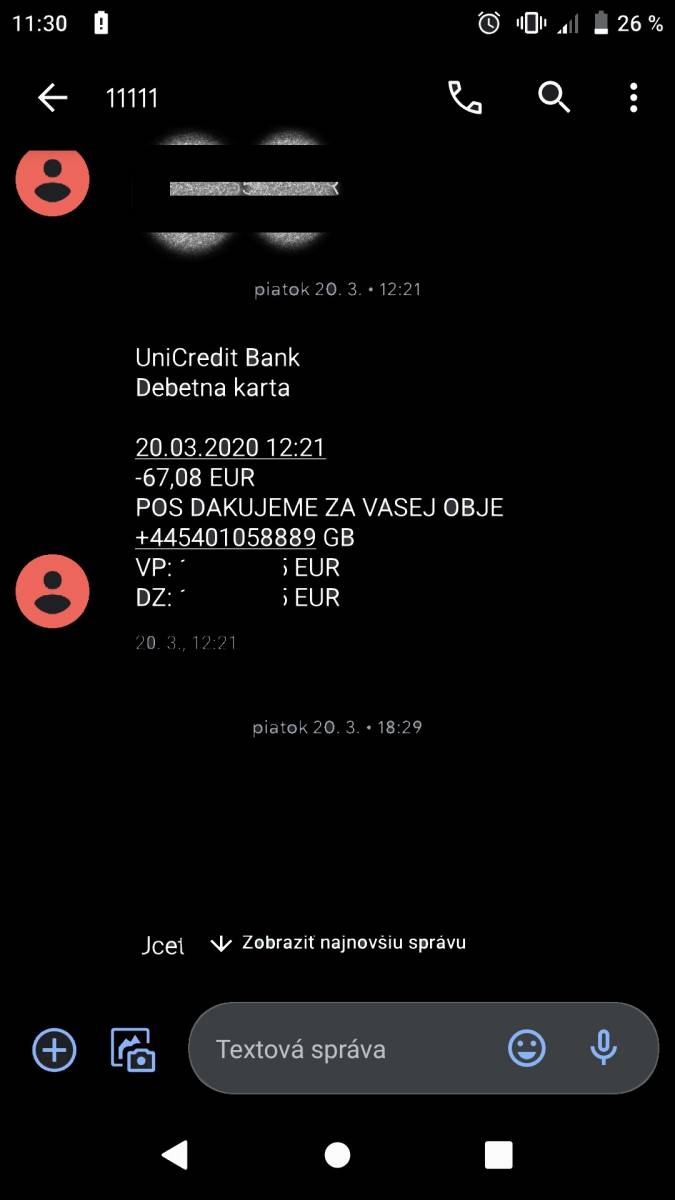Open the overflow menu

point(634,97)
